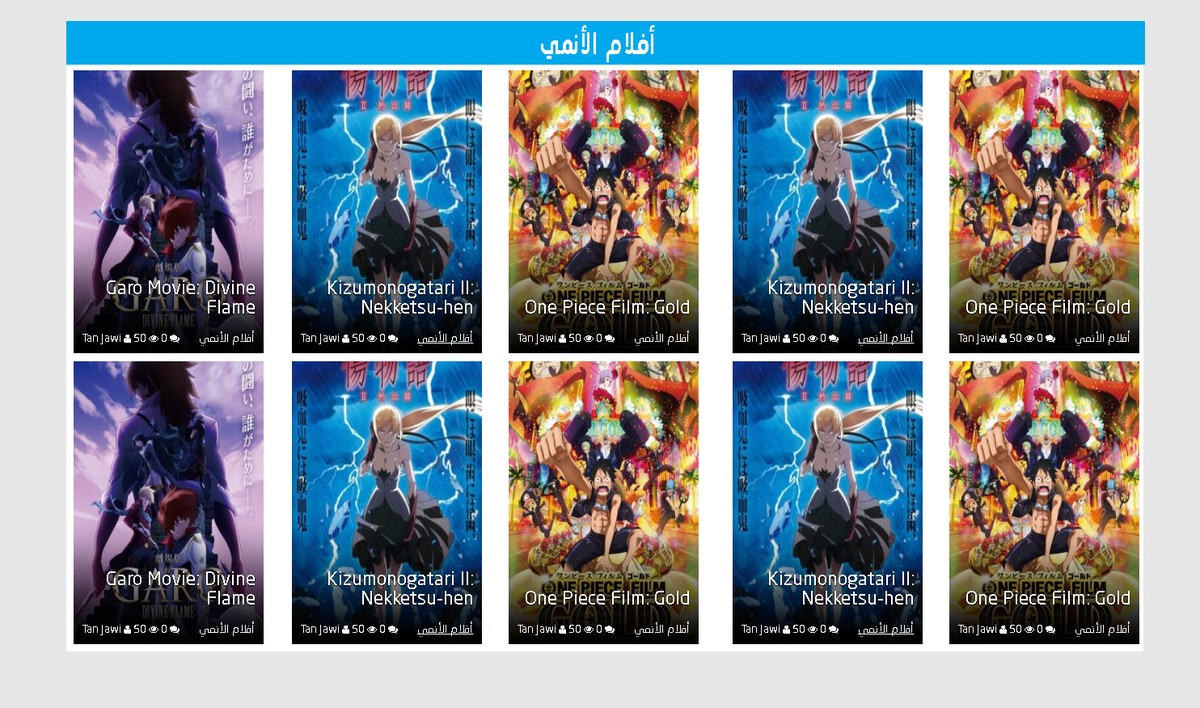Open the أفلام الأنمي section header

click(x=598, y=44)
